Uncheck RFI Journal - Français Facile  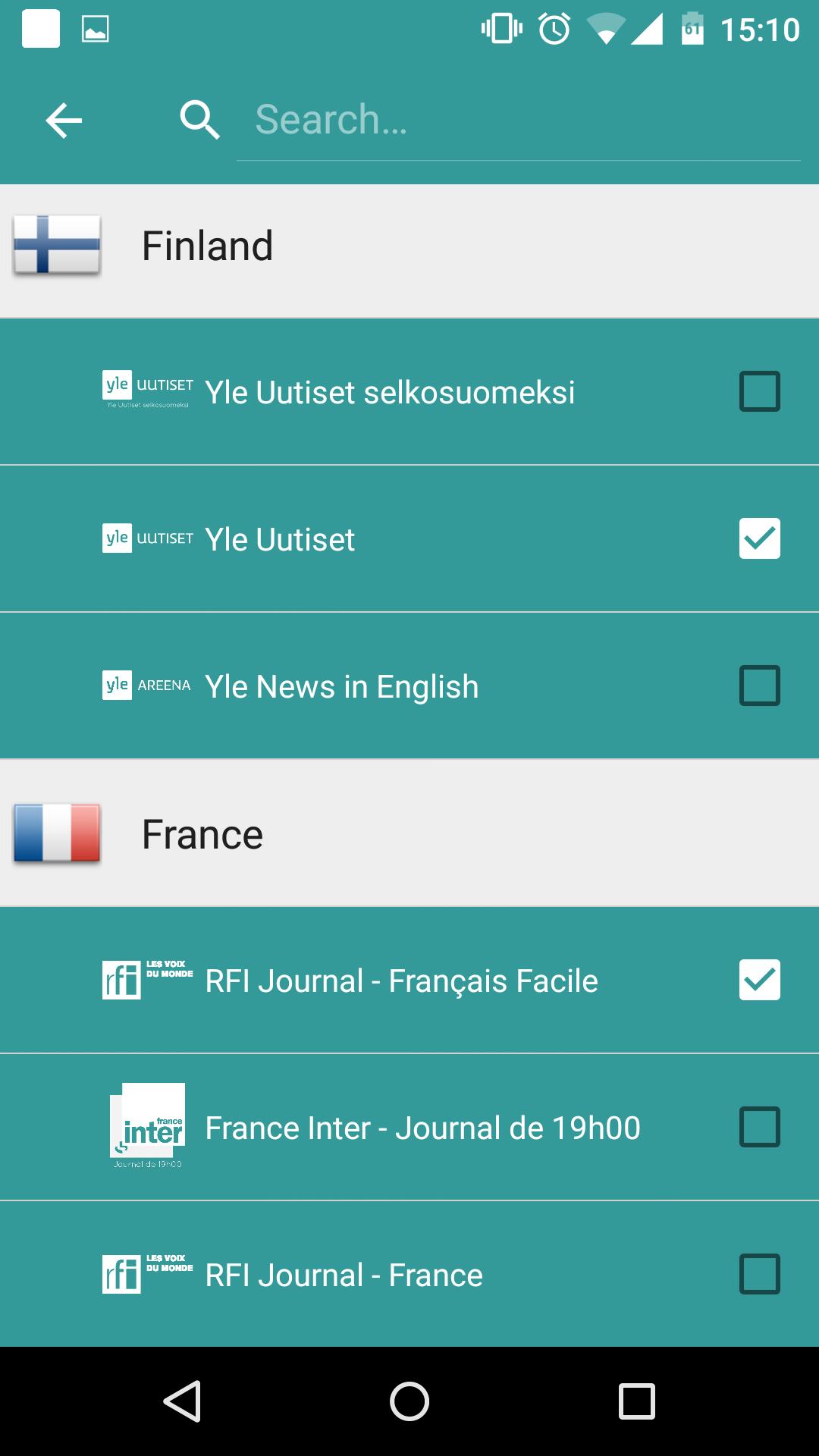(759, 980)
